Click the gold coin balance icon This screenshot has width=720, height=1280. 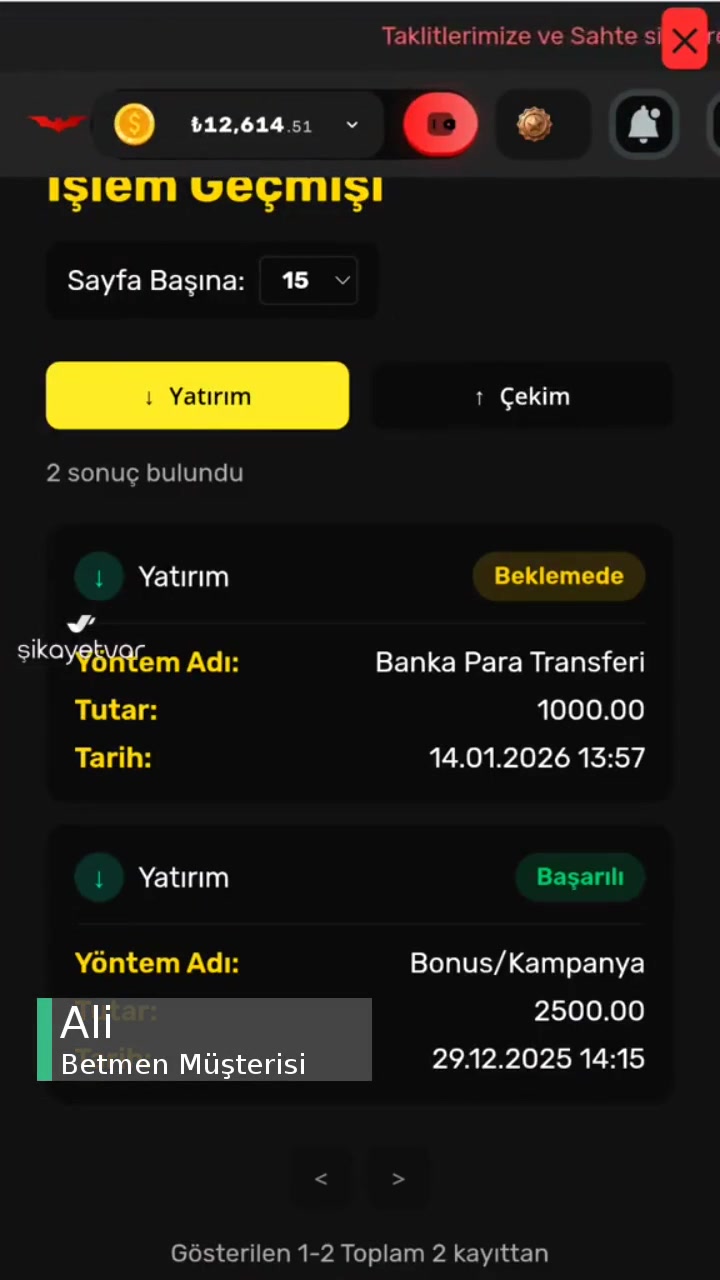(135, 123)
